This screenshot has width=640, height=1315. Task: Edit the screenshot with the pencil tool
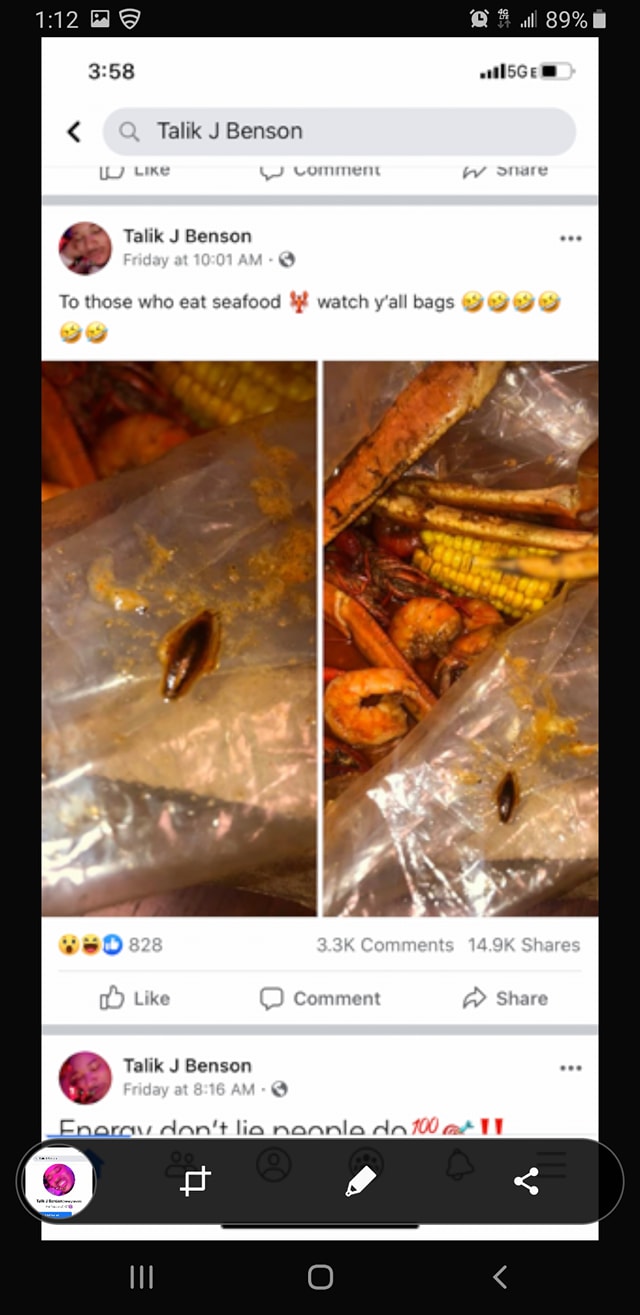pos(360,1181)
